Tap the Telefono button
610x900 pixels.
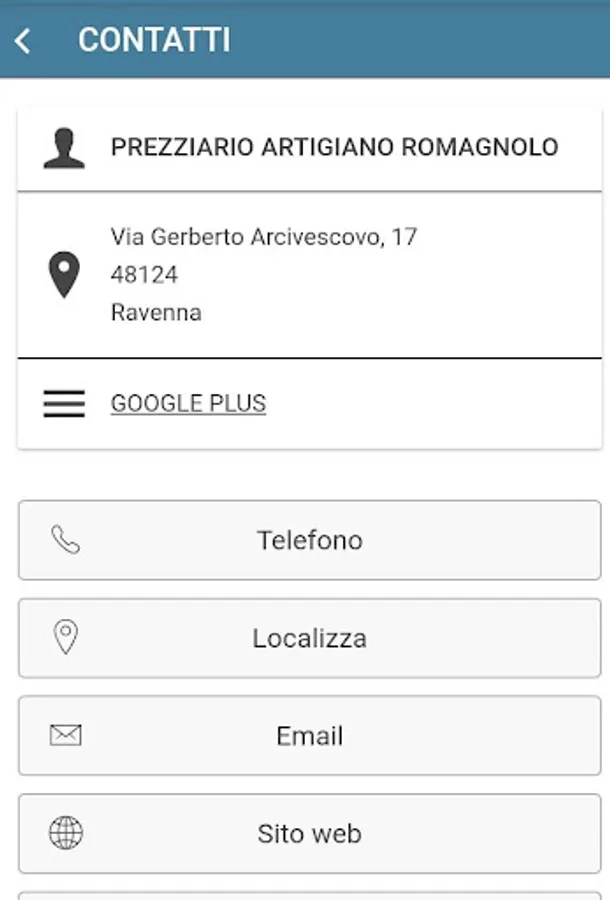309,540
